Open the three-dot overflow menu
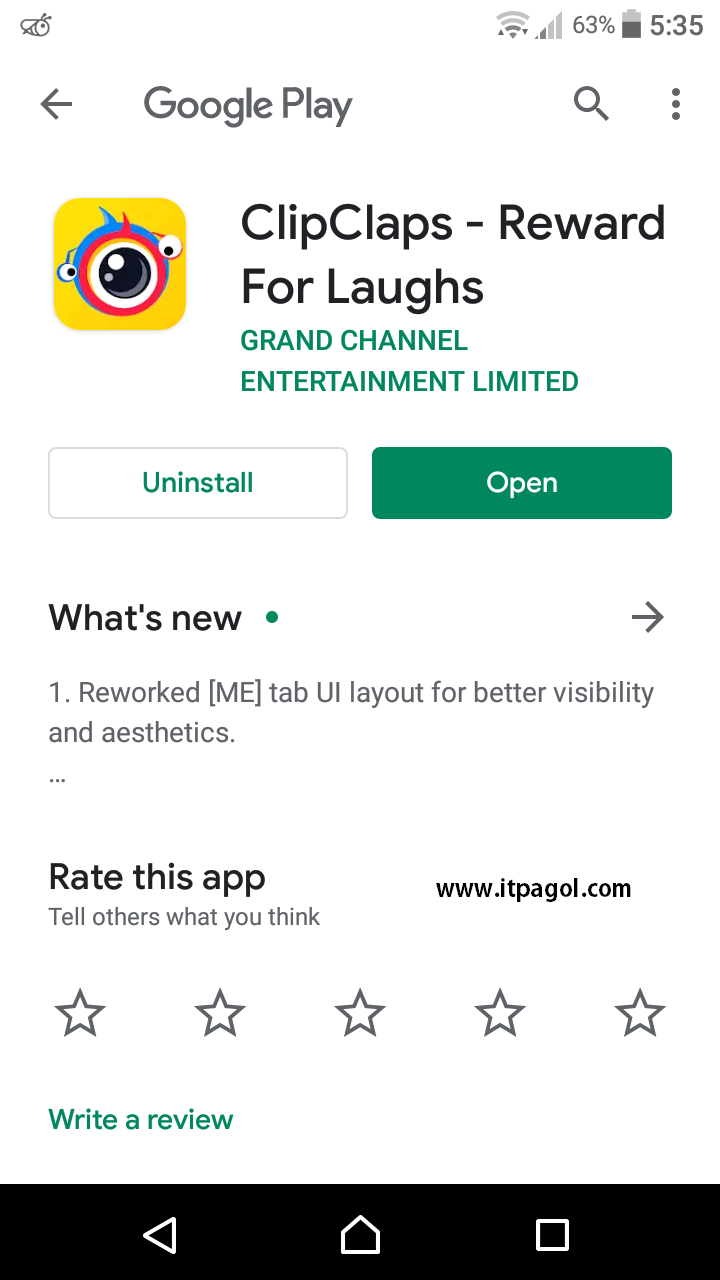Image resolution: width=720 pixels, height=1280 pixels. [676, 104]
